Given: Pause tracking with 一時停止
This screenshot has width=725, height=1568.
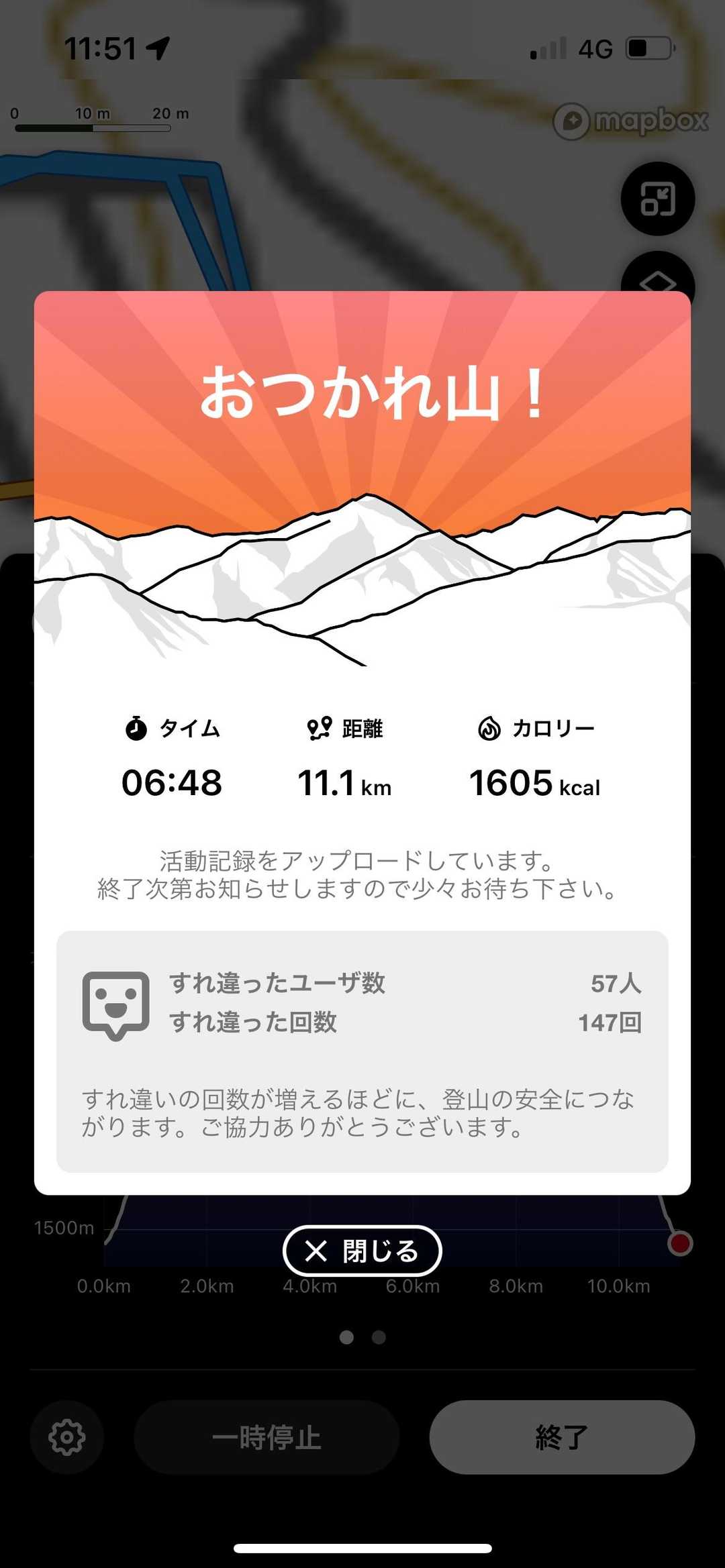Looking at the screenshot, I should point(267,1436).
